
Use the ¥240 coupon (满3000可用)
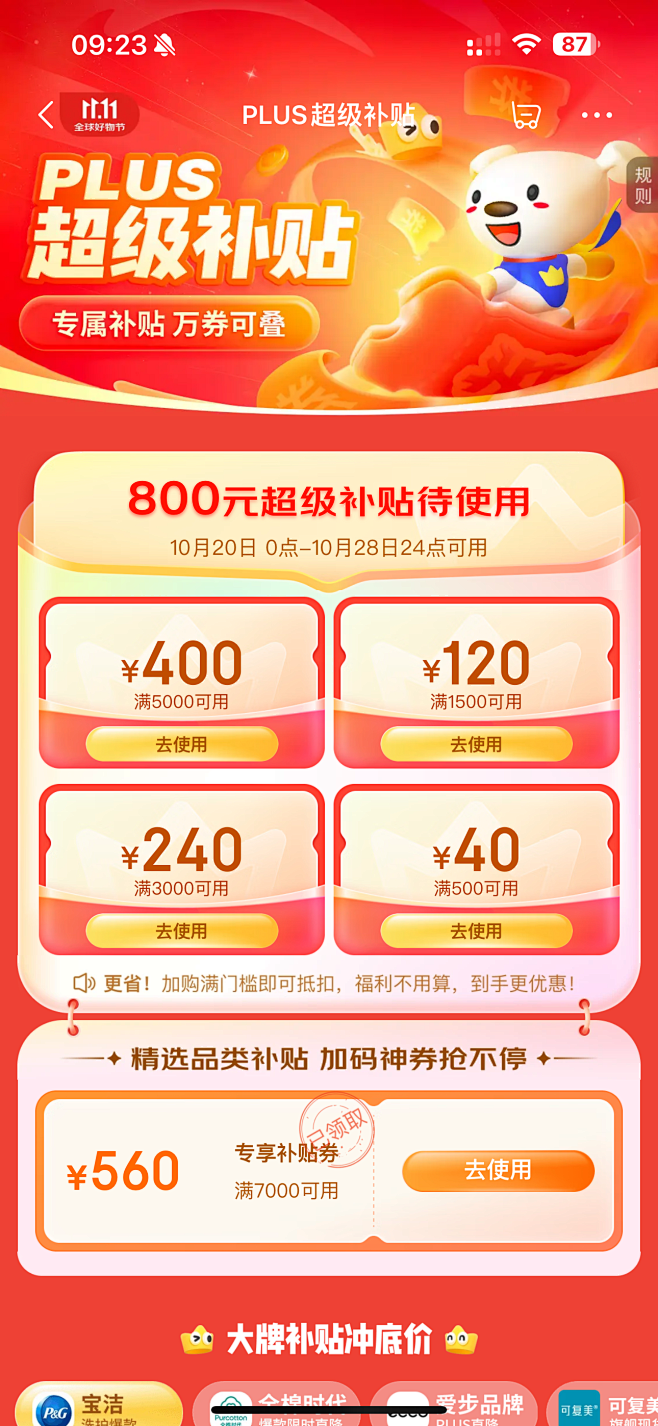click(181, 931)
